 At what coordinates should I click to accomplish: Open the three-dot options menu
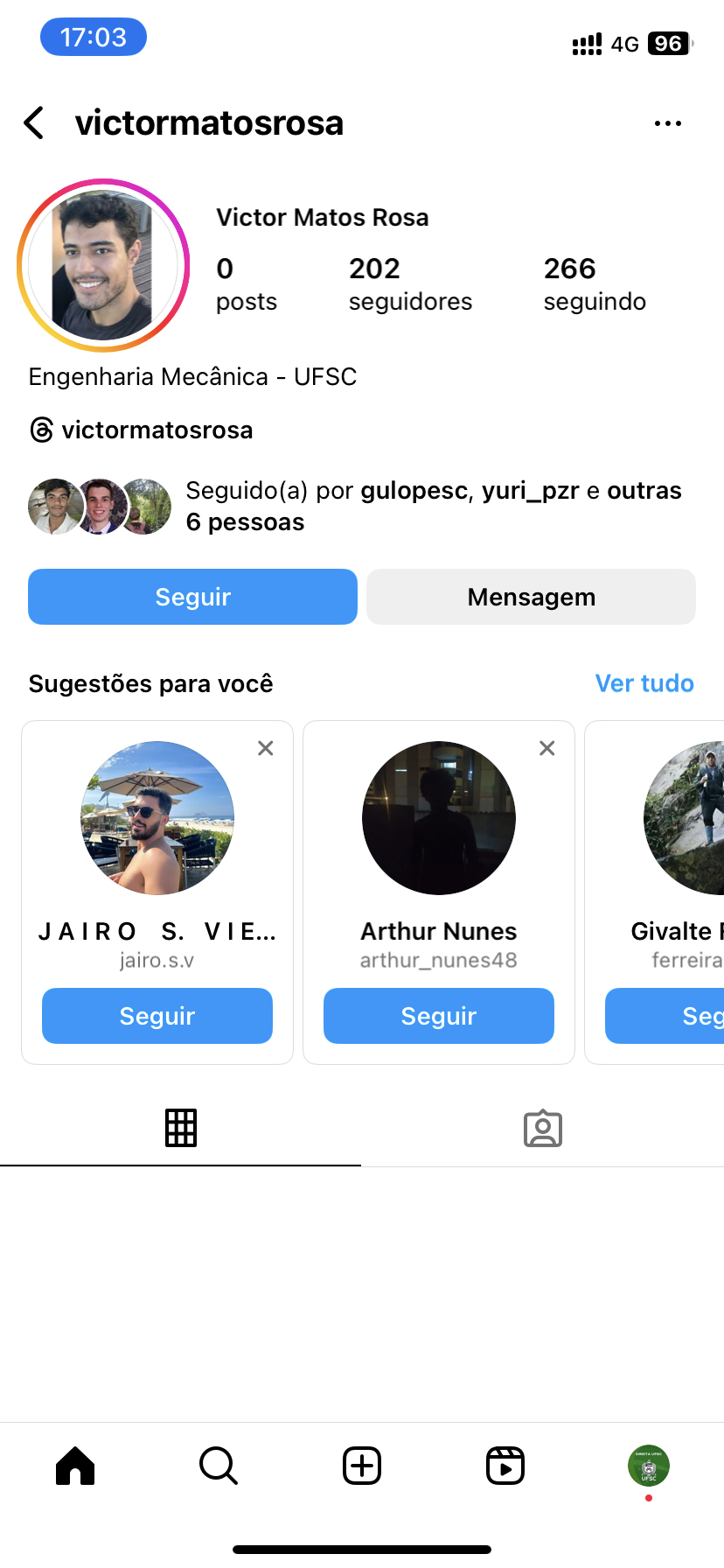(x=667, y=123)
